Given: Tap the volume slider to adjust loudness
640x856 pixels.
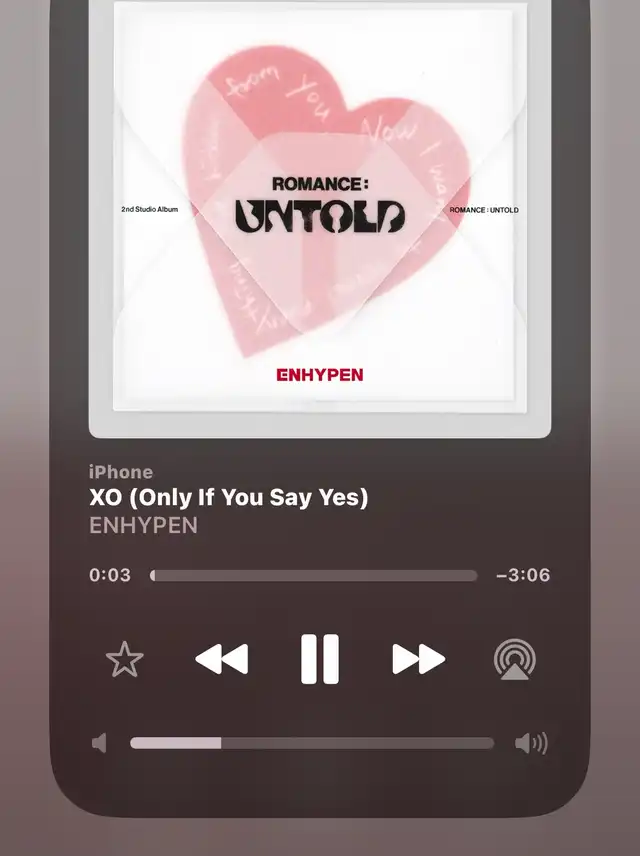Looking at the screenshot, I should [x=312, y=743].
